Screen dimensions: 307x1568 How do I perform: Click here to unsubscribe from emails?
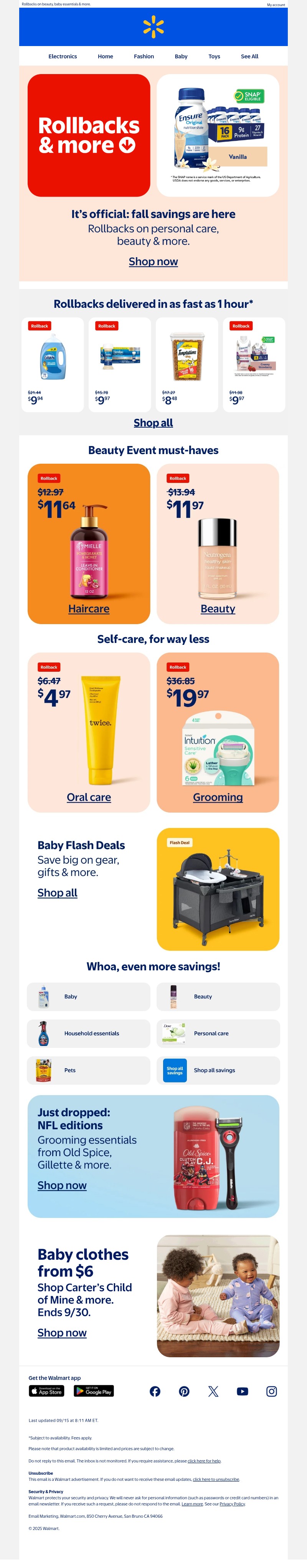(216, 1479)
